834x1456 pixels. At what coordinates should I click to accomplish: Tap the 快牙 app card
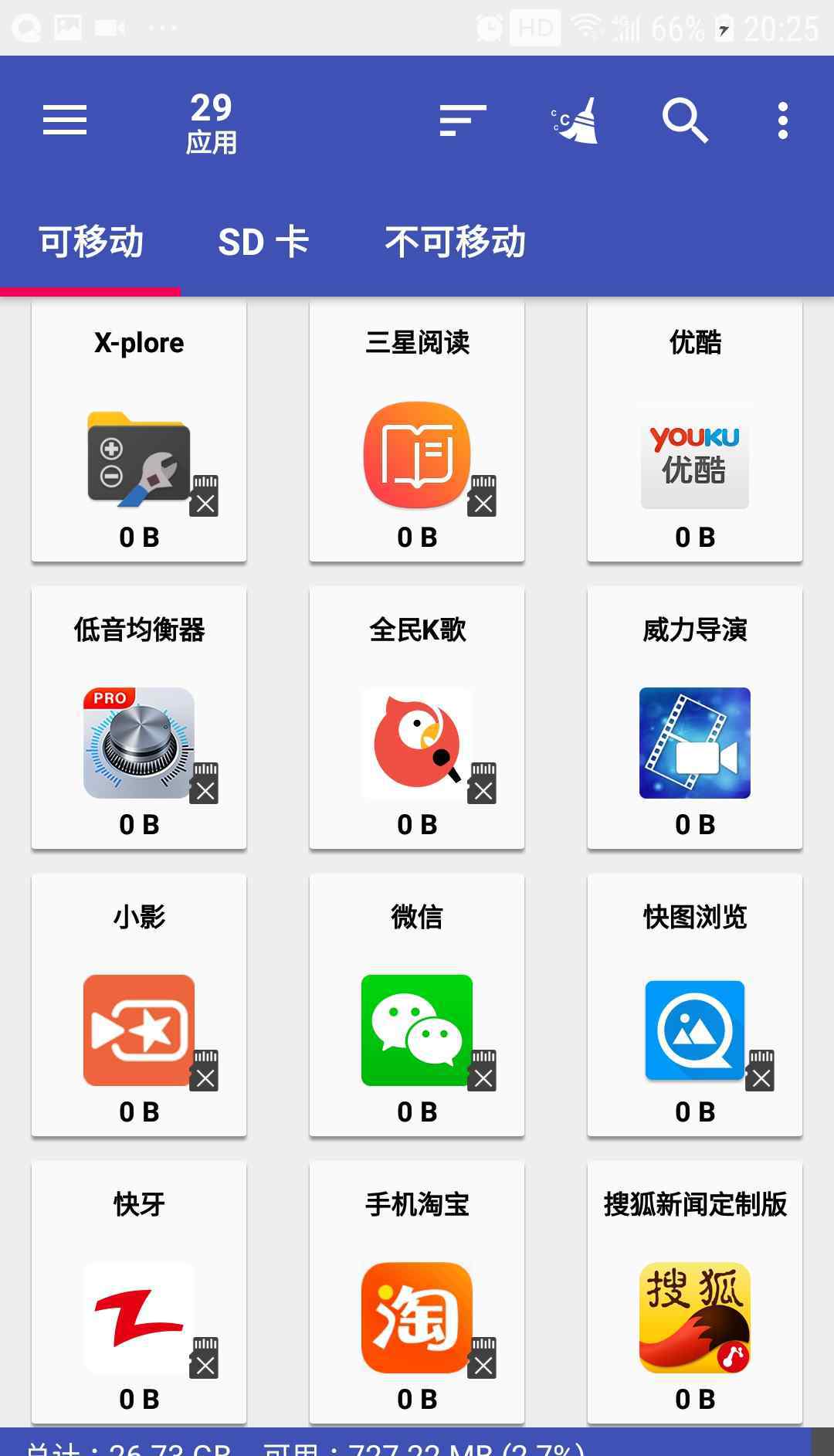pyautogui.click(x=139, y=1293)
